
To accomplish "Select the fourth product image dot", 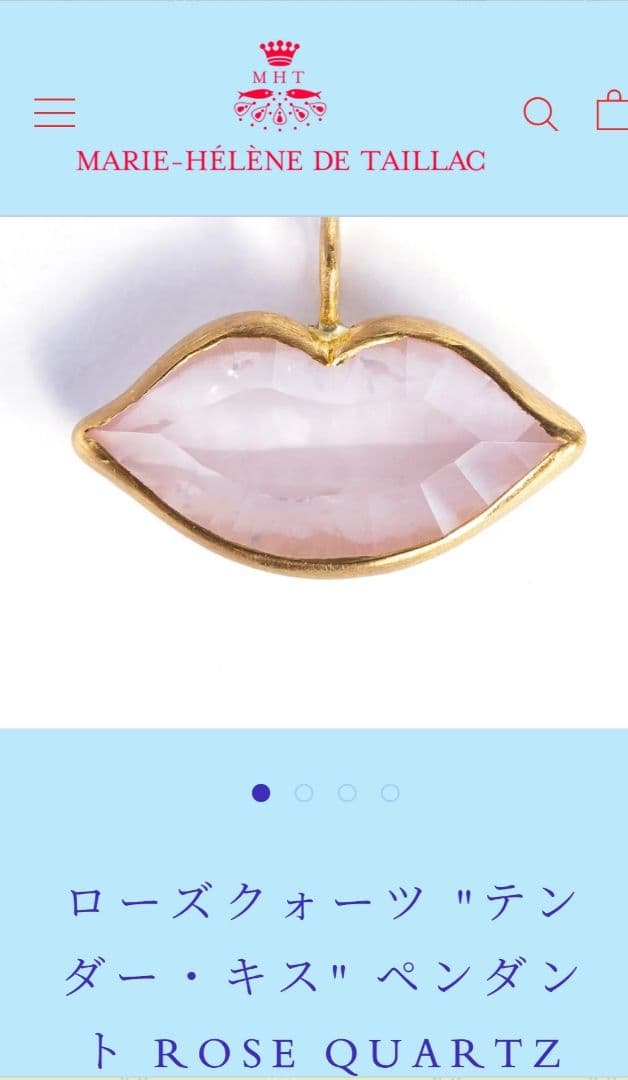I will (390, 793).
